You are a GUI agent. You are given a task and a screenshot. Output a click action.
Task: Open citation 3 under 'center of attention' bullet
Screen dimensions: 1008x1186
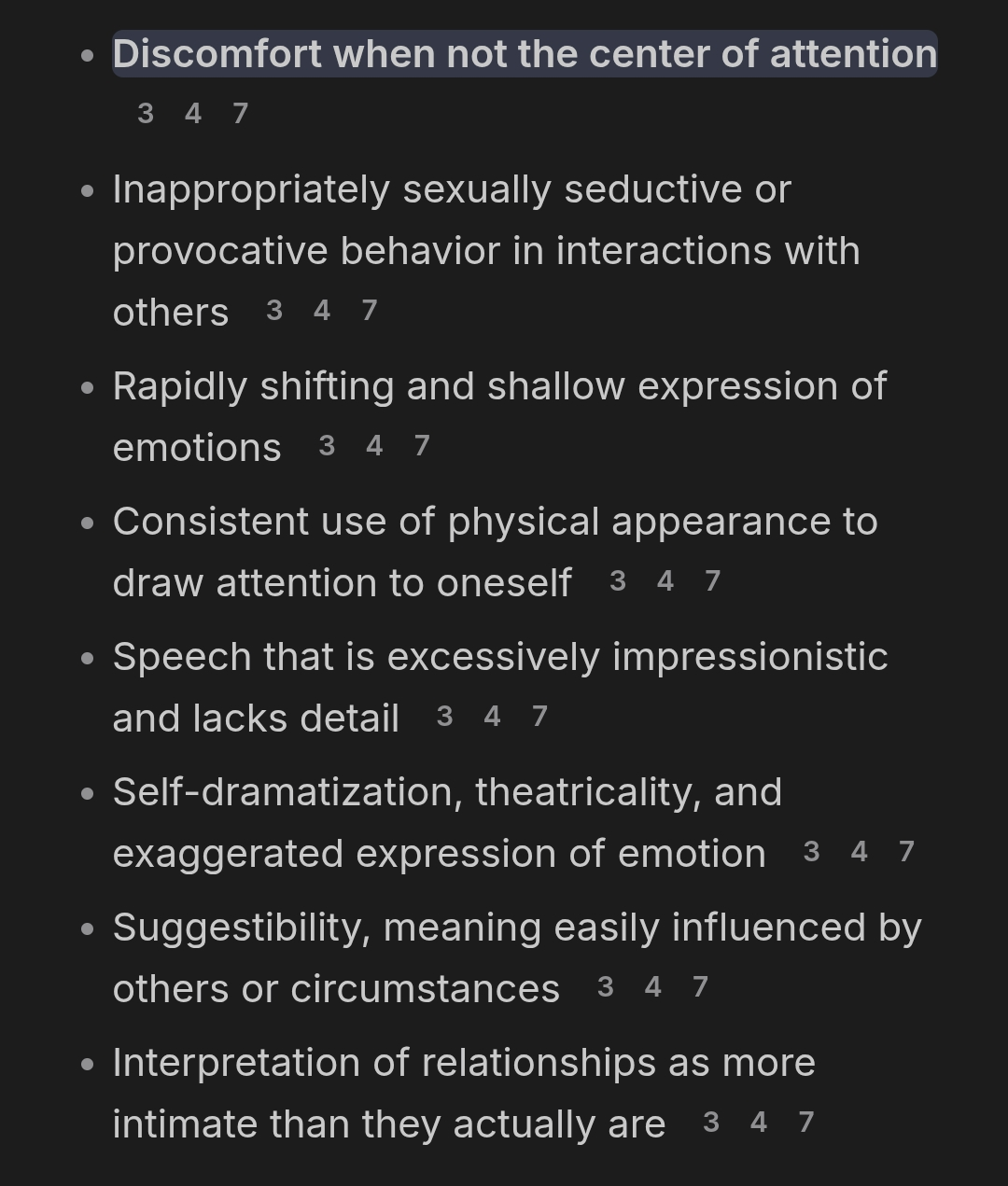[146, 114]
